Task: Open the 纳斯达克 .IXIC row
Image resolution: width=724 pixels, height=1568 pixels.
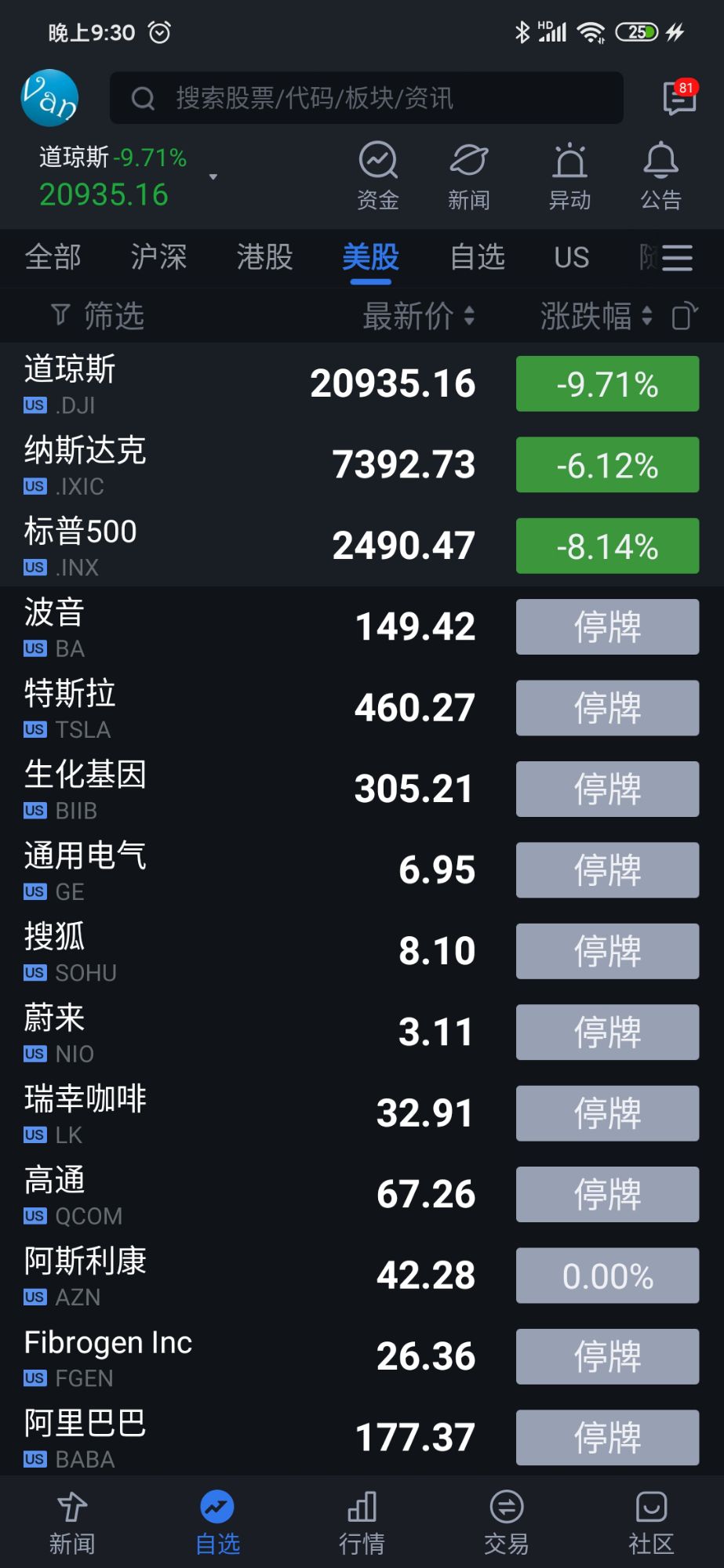Action: 362,465
